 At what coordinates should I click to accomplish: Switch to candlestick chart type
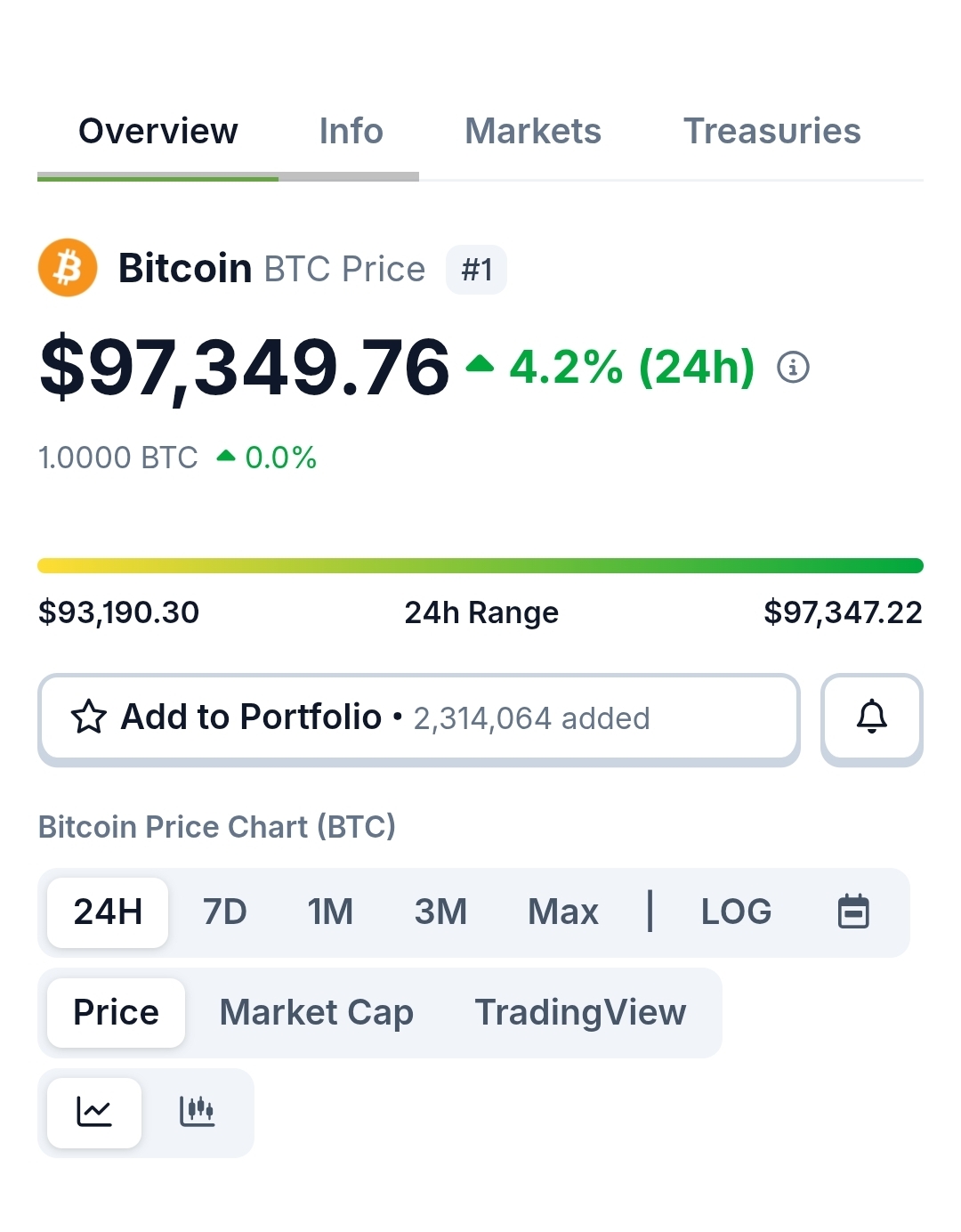tap(197, 1112)
